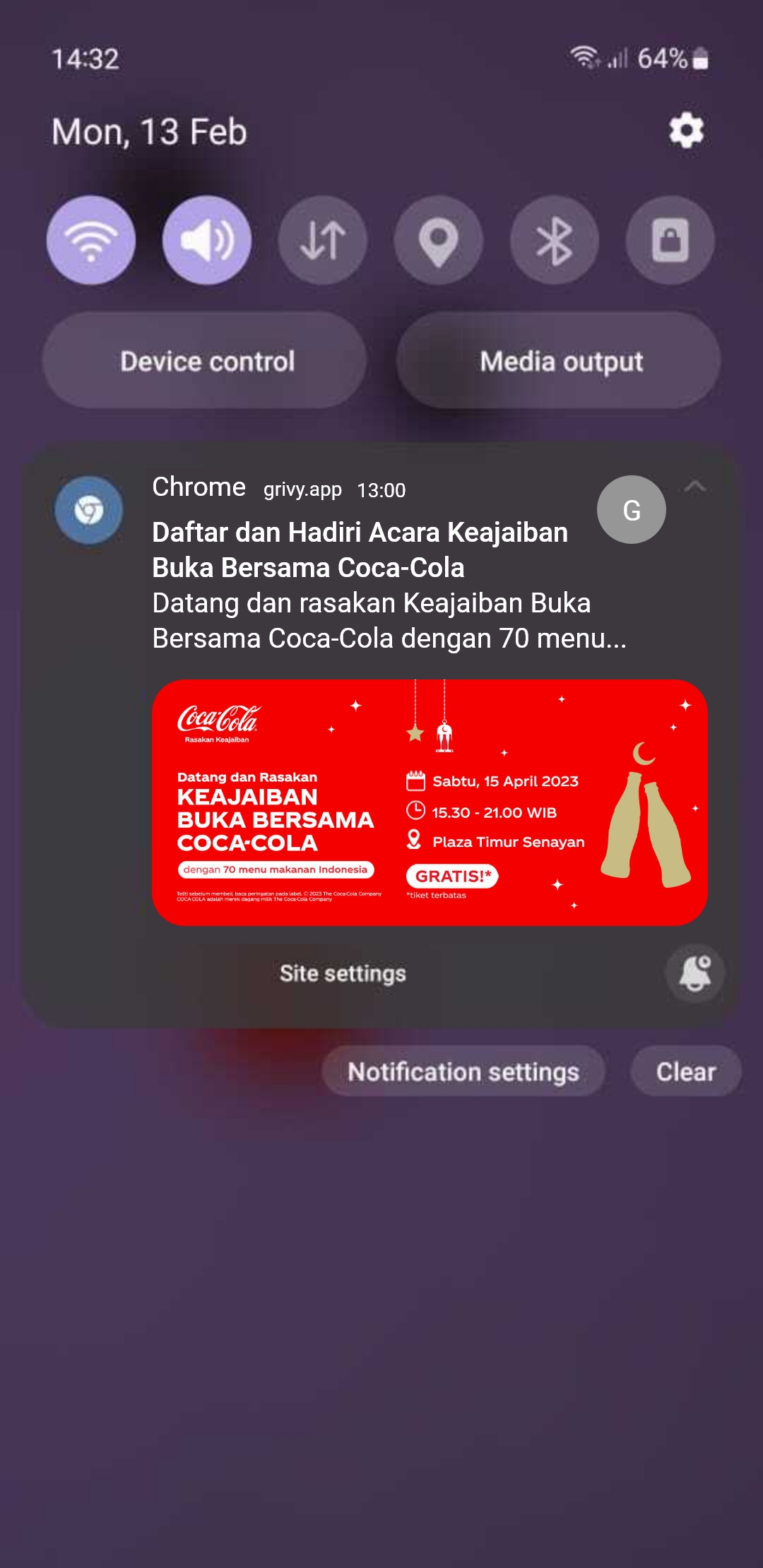This screenshot has height=1568, width=763.
Task: Tap the bell icon with the settings gear
Action: [695, 973]
